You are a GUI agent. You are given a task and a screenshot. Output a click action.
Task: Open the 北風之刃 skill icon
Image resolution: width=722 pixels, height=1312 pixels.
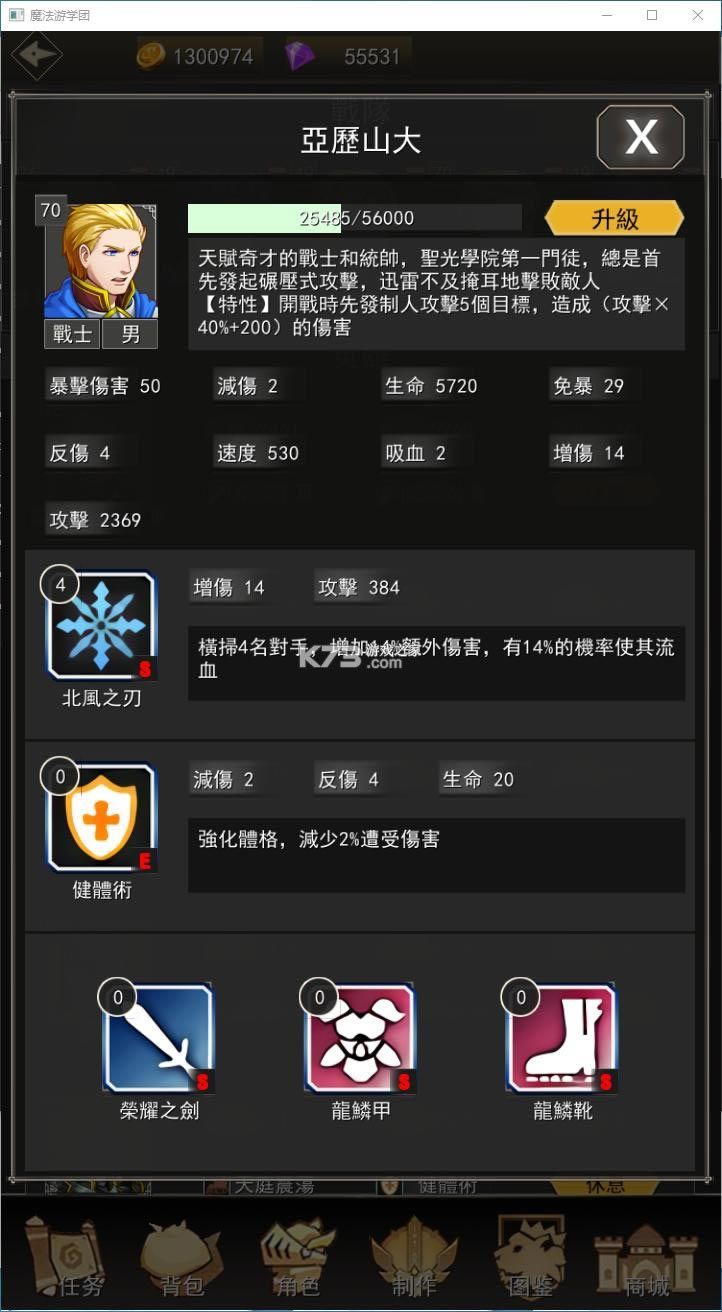pos(101,627)
